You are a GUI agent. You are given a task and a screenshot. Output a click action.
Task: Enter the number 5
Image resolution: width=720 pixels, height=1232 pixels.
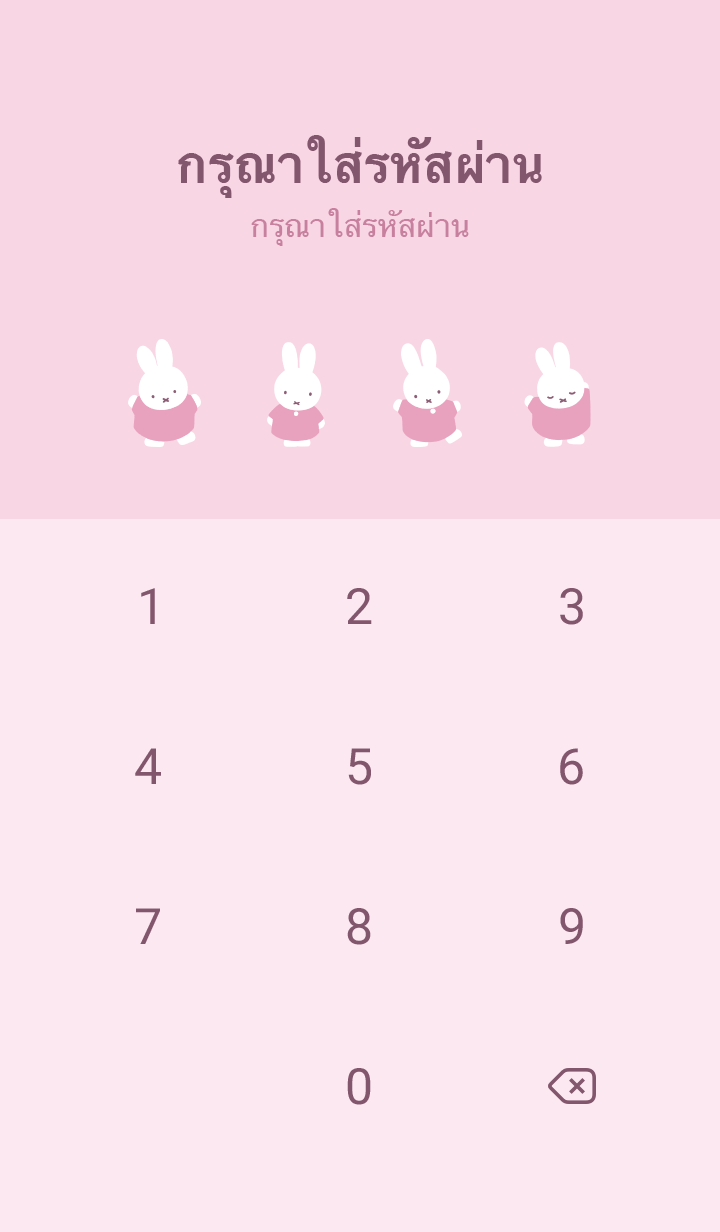(359, 767)
